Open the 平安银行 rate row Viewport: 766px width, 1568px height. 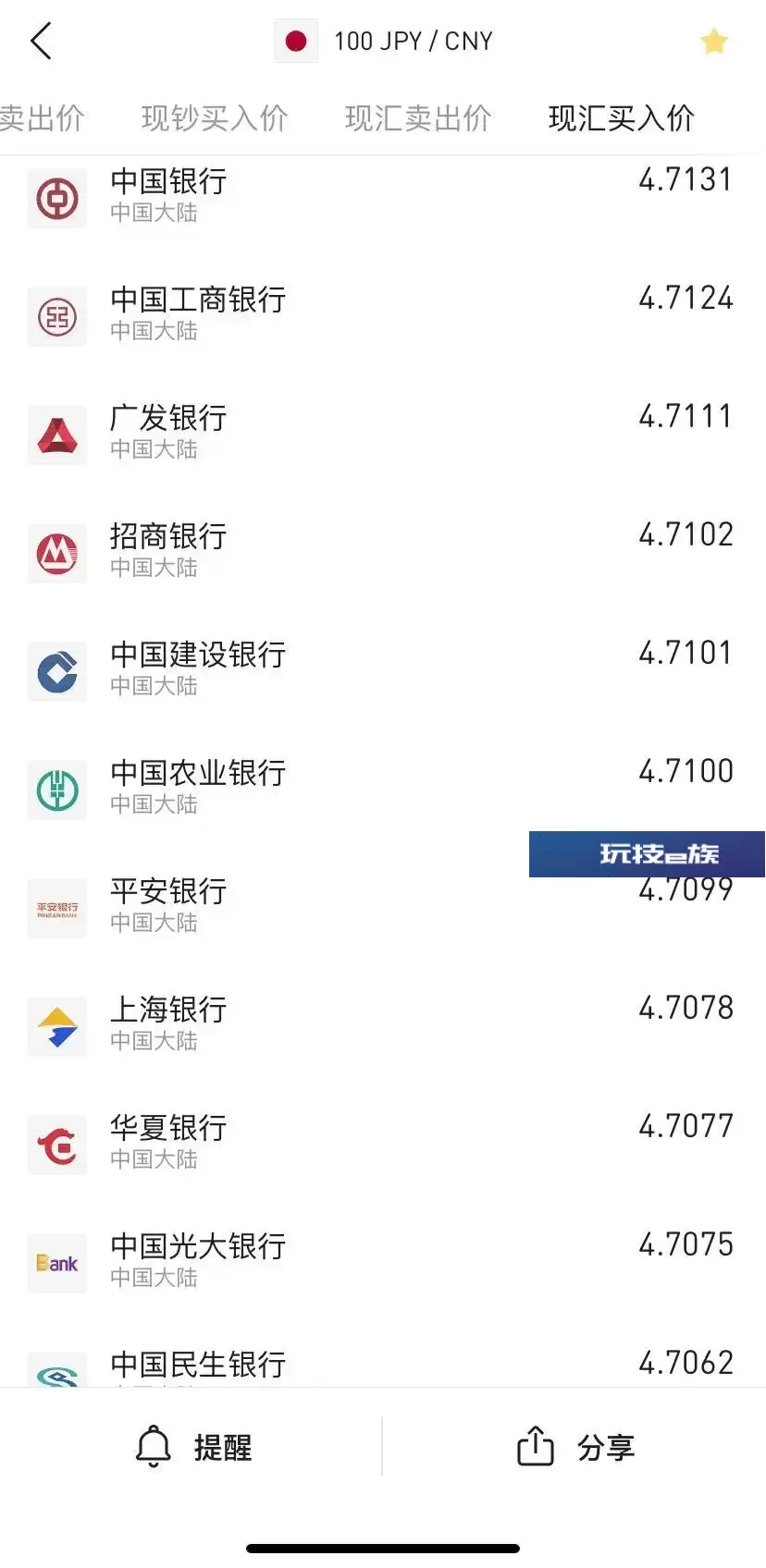point(383,908)
